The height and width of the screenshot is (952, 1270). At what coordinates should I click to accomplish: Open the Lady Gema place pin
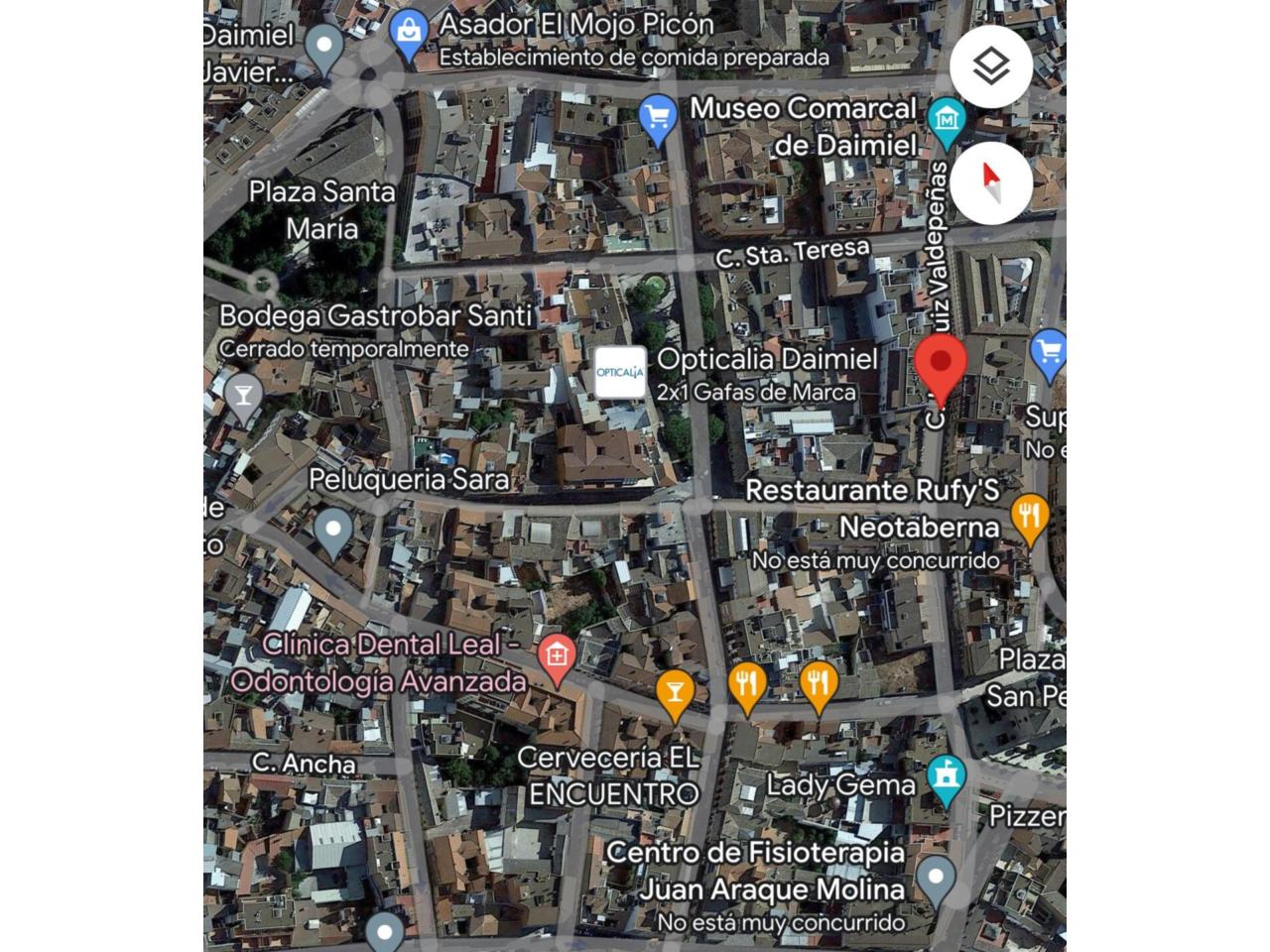pyautogui.click(x=947, y=776)
